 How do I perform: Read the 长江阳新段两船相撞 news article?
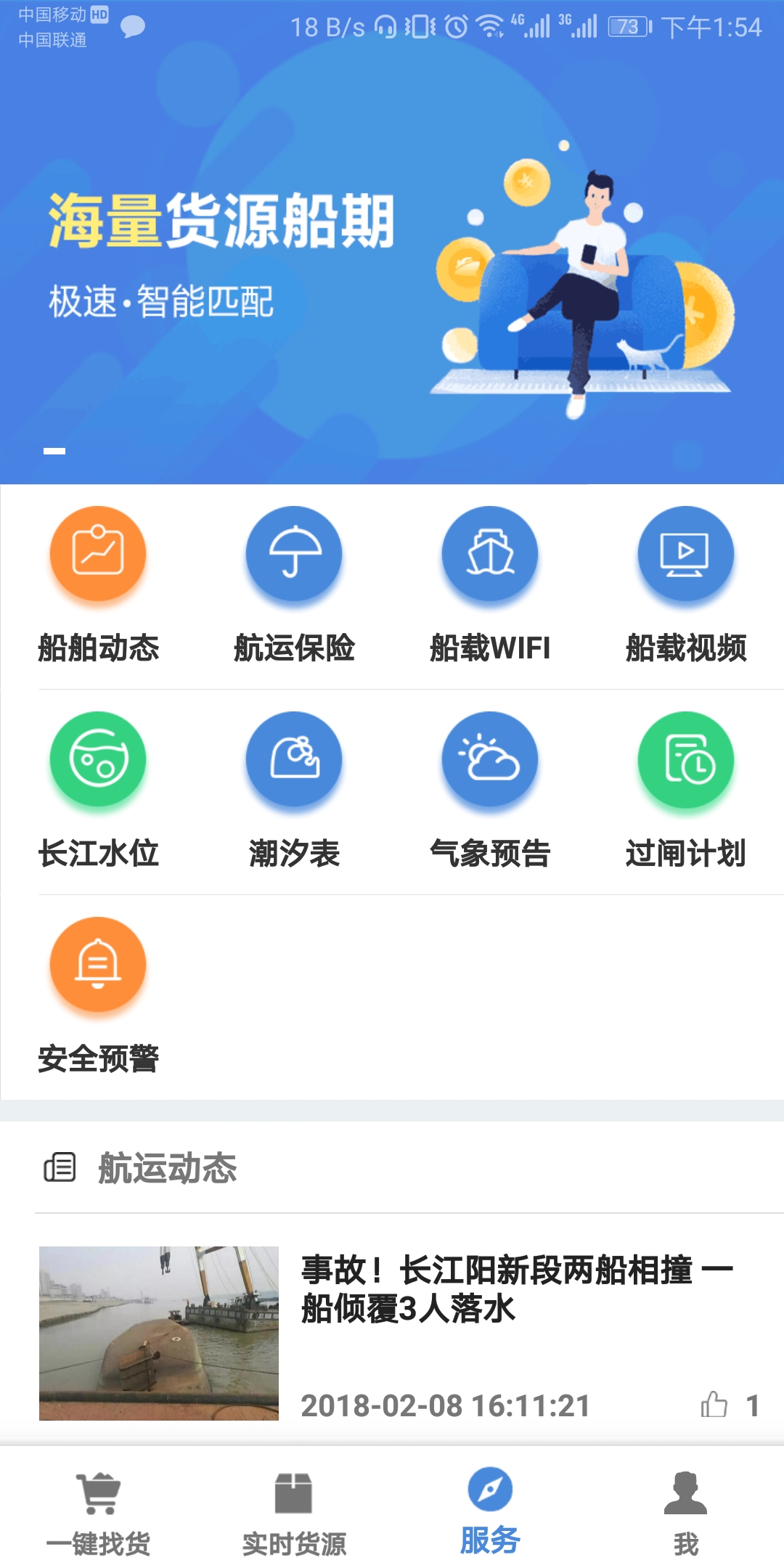[515, 1289]
